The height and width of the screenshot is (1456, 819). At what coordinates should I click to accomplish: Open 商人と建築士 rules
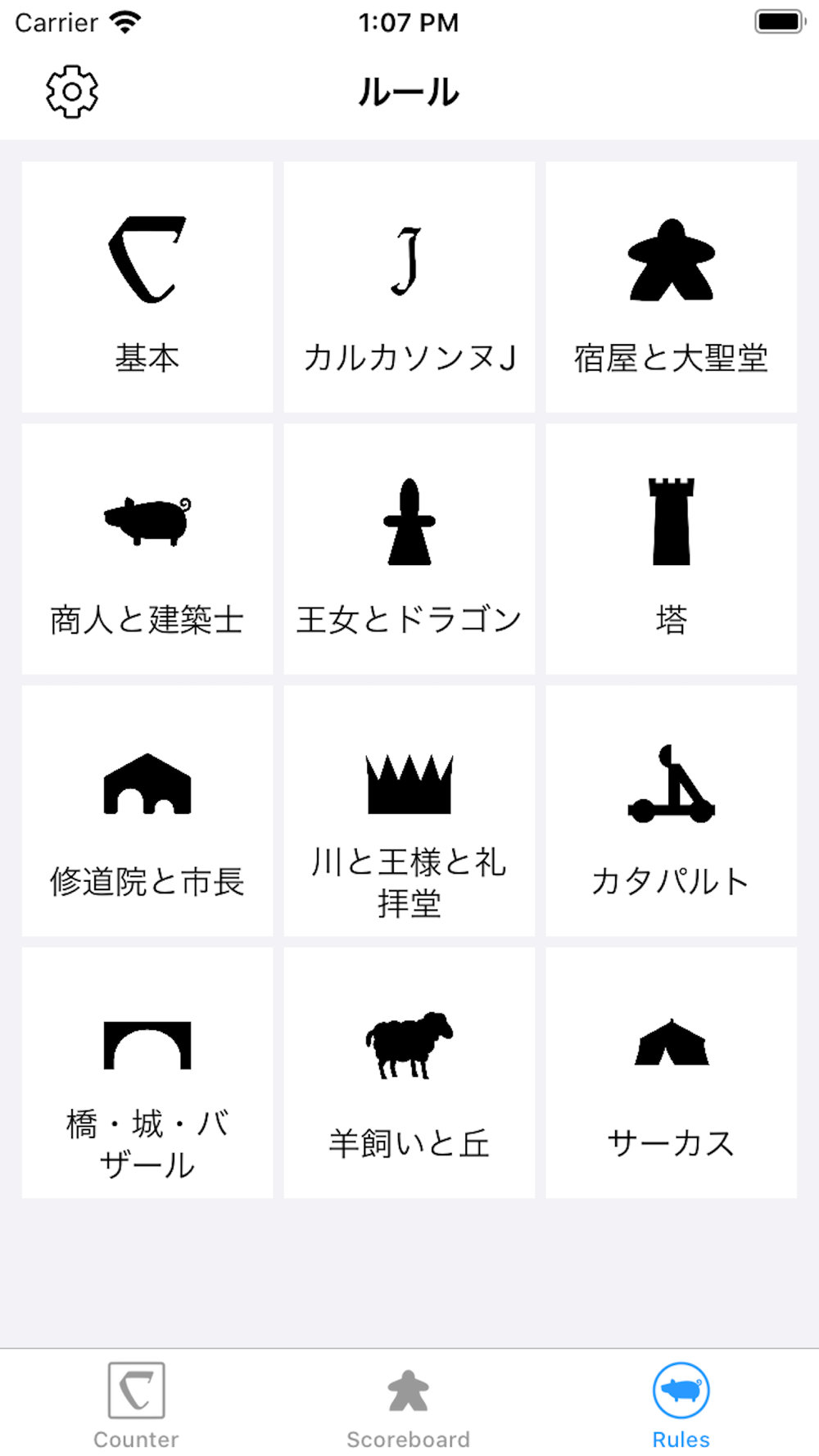[147, 549]
